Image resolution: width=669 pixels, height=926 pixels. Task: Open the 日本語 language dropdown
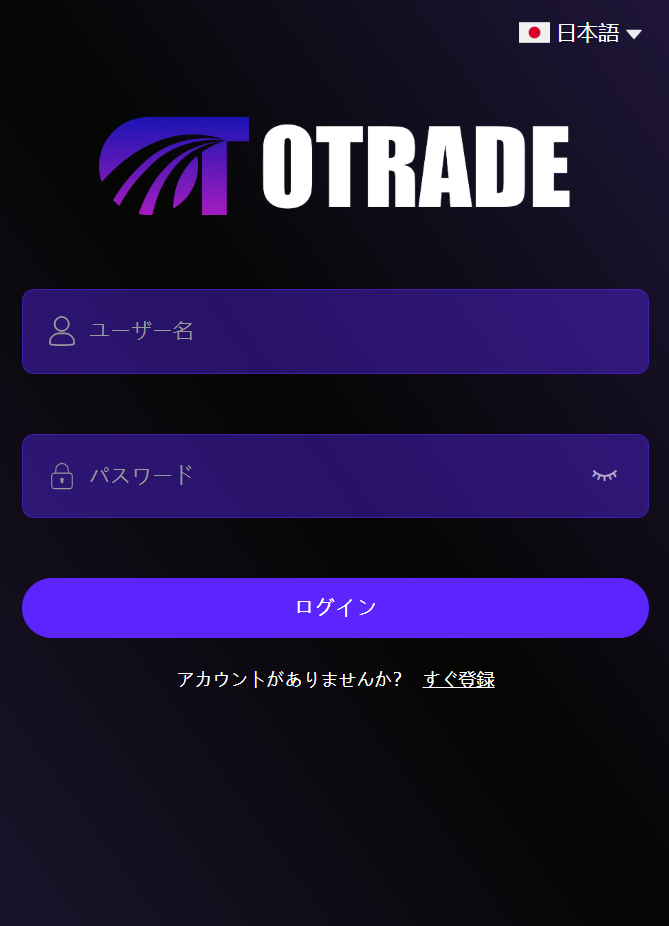tap(581, 33)
